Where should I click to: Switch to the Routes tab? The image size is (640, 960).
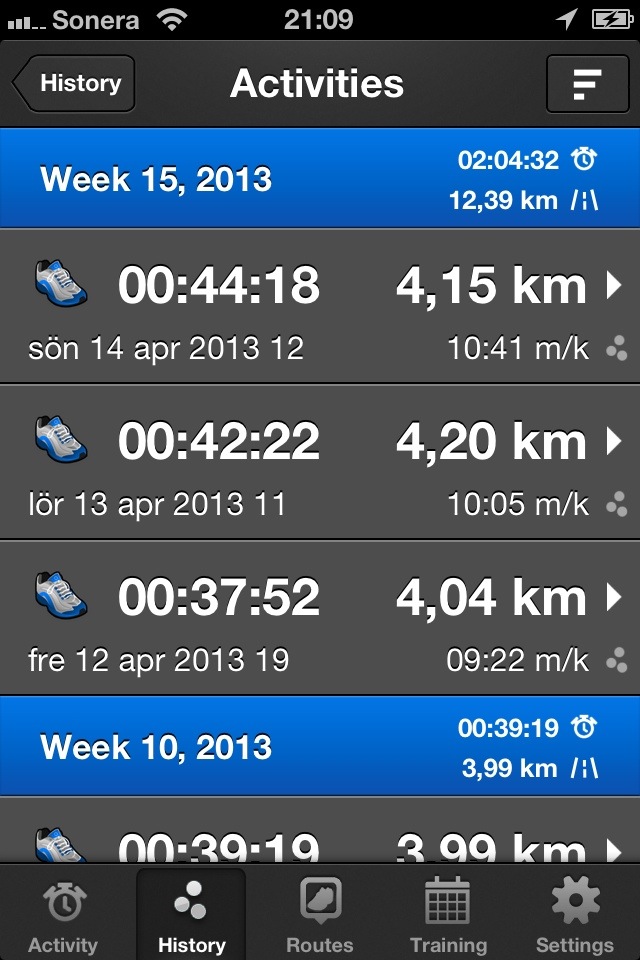(320, 915)
